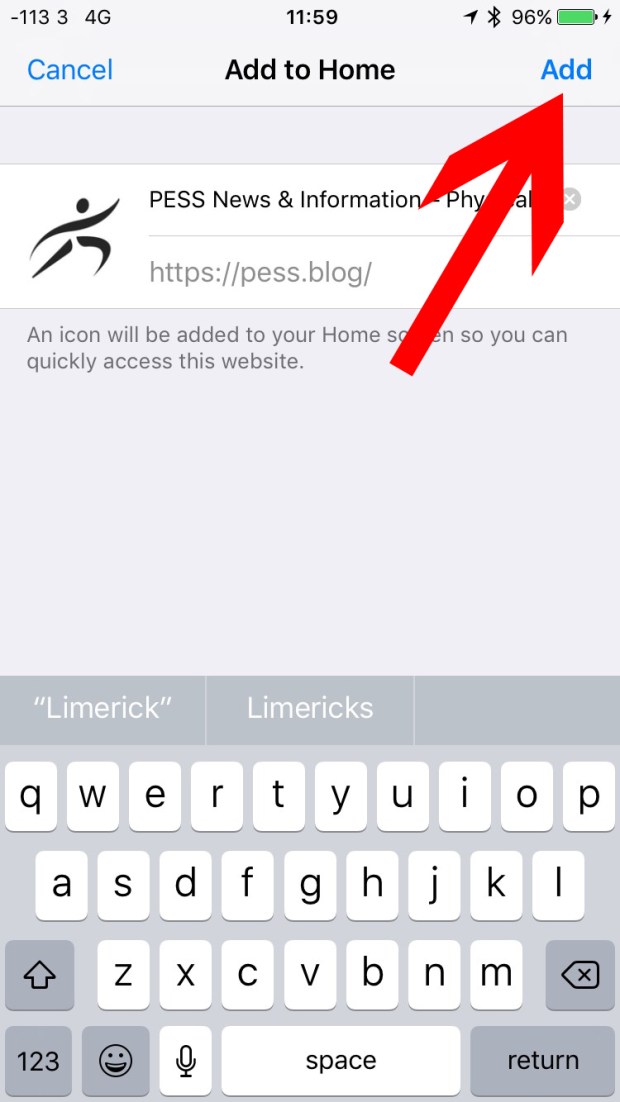Clear the title text field
Viewport: 620px width, 1102px height.
pos(570,199)
